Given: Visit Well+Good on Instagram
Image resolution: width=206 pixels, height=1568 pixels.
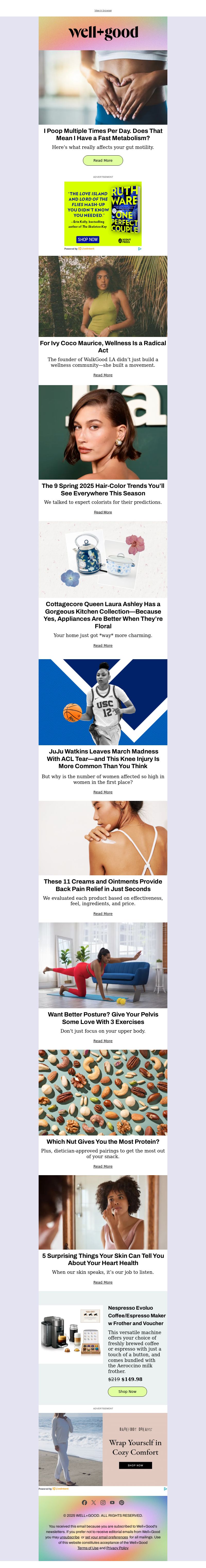Looking at the screenshot, I should [x=103, y=1502].
